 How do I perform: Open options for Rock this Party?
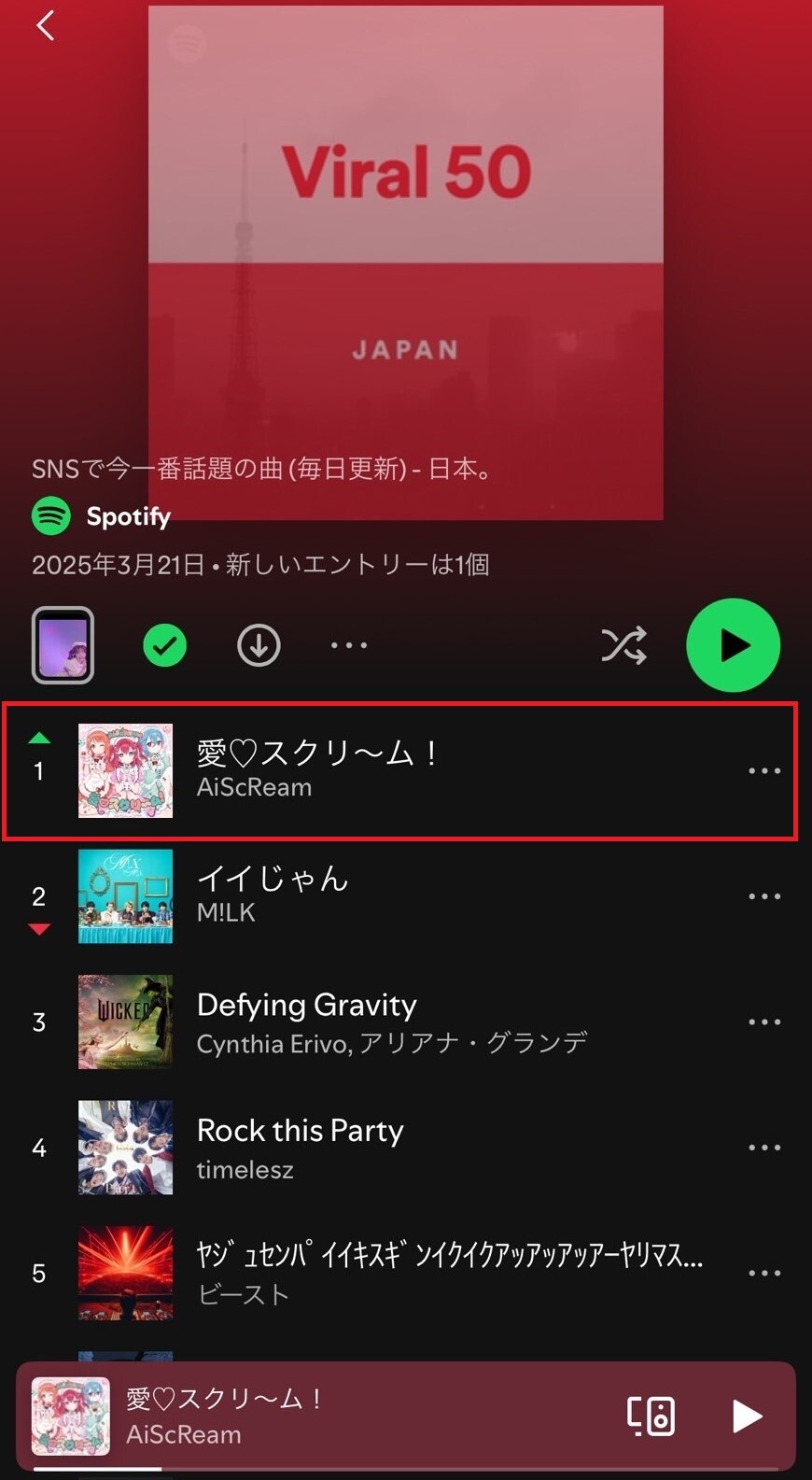(x=764, y=1148)
